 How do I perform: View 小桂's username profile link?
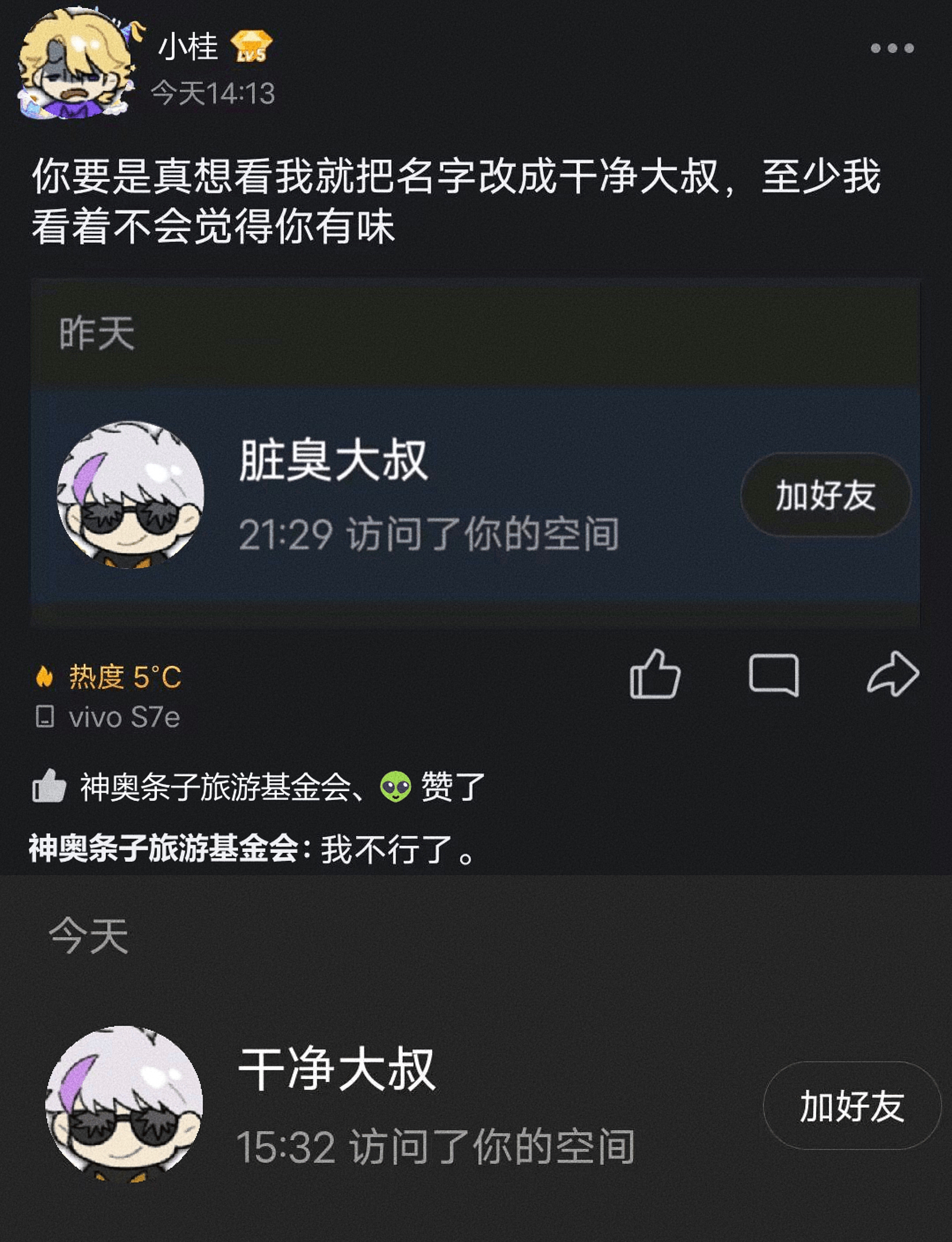coord(187,46)
